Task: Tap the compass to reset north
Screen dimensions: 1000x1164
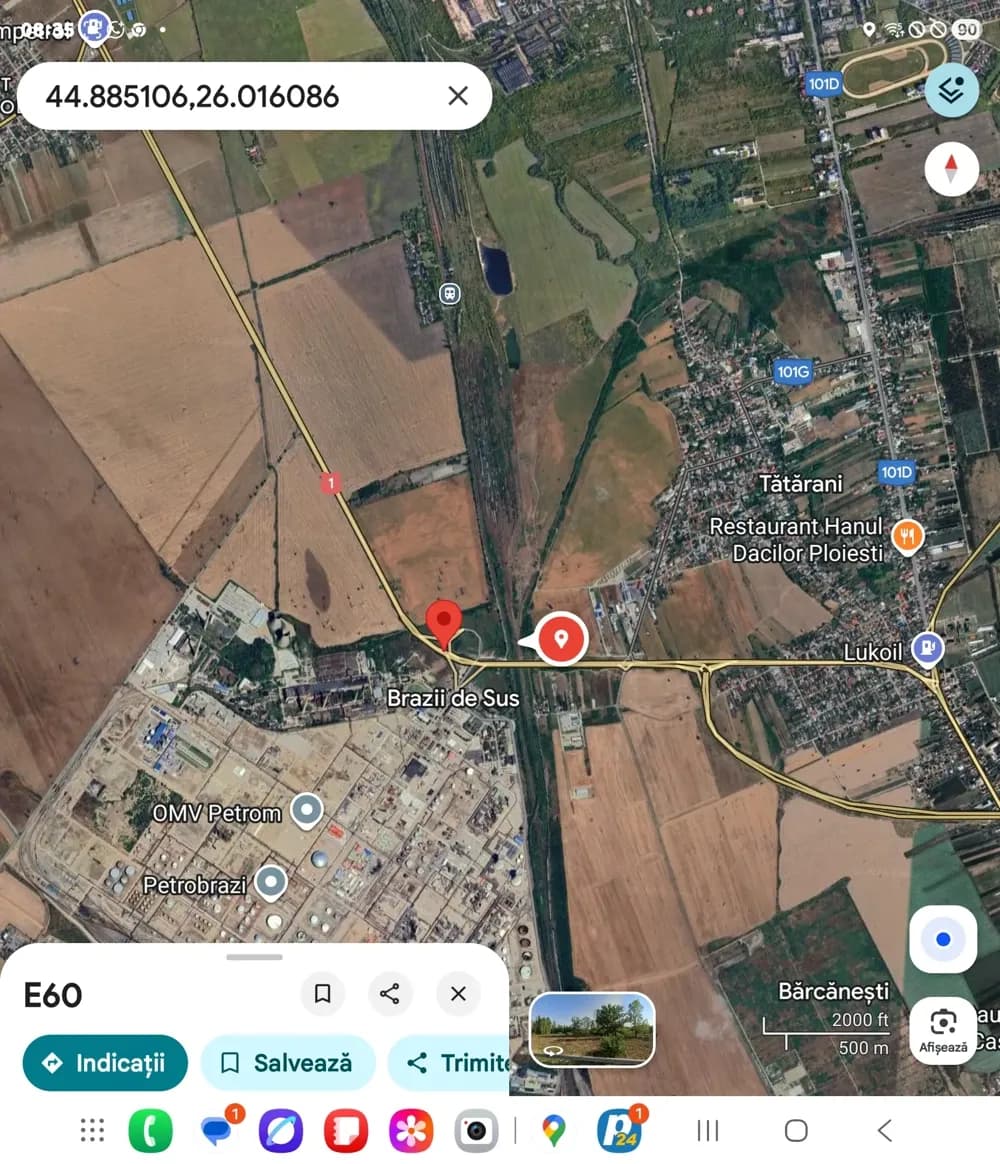Action: coord(950,169)
